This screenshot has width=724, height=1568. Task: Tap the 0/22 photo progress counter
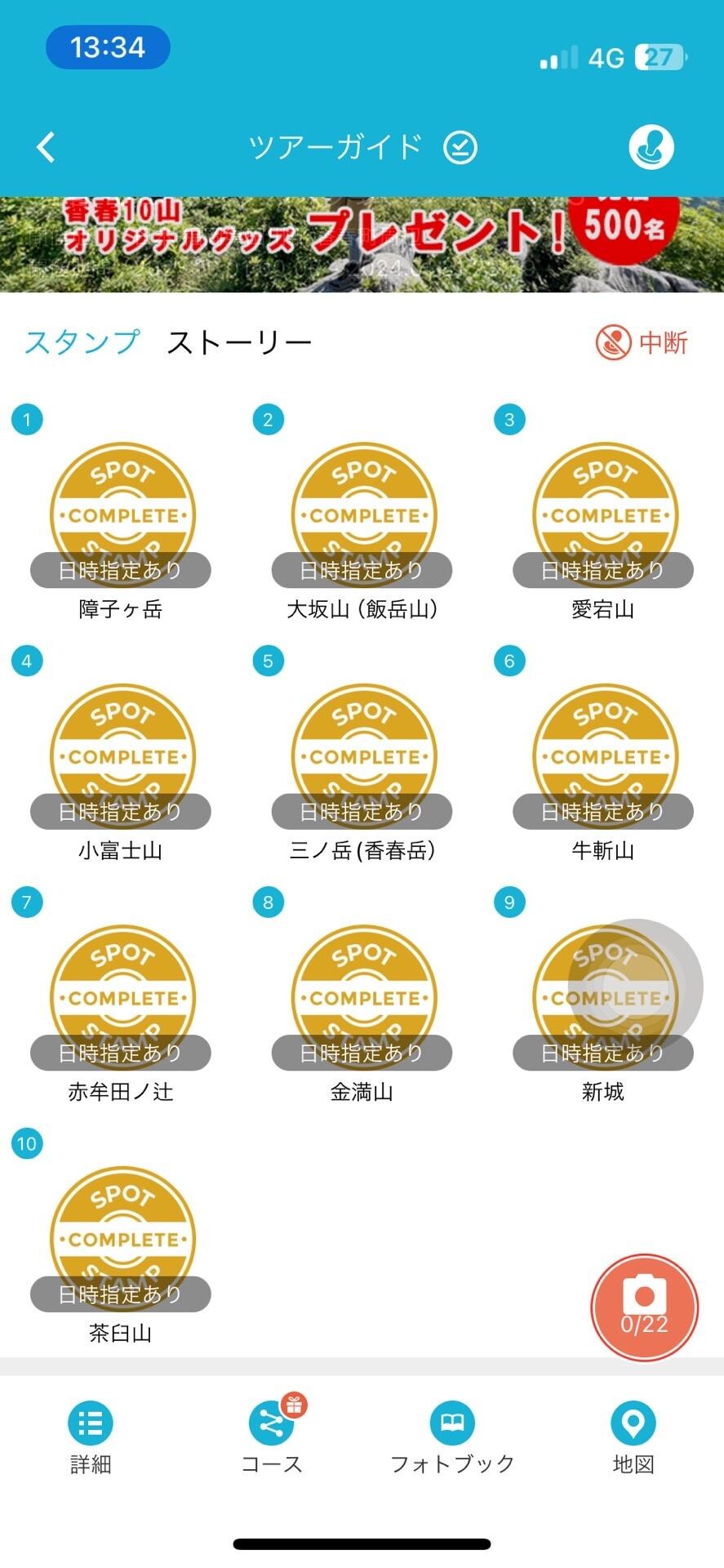click(645, 1323)
